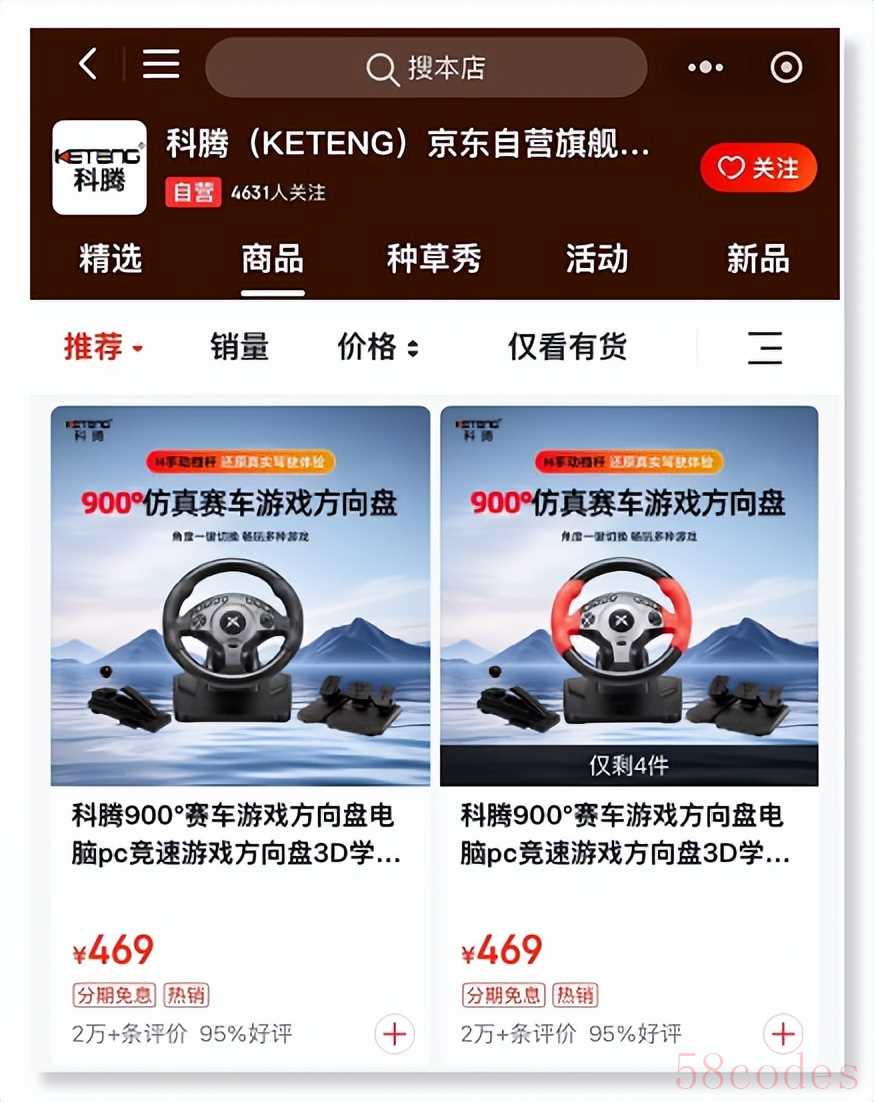Switch to the 种草秀 tab
The width and height of the screenshot is (874, 1102).
(x=434, y=259)
